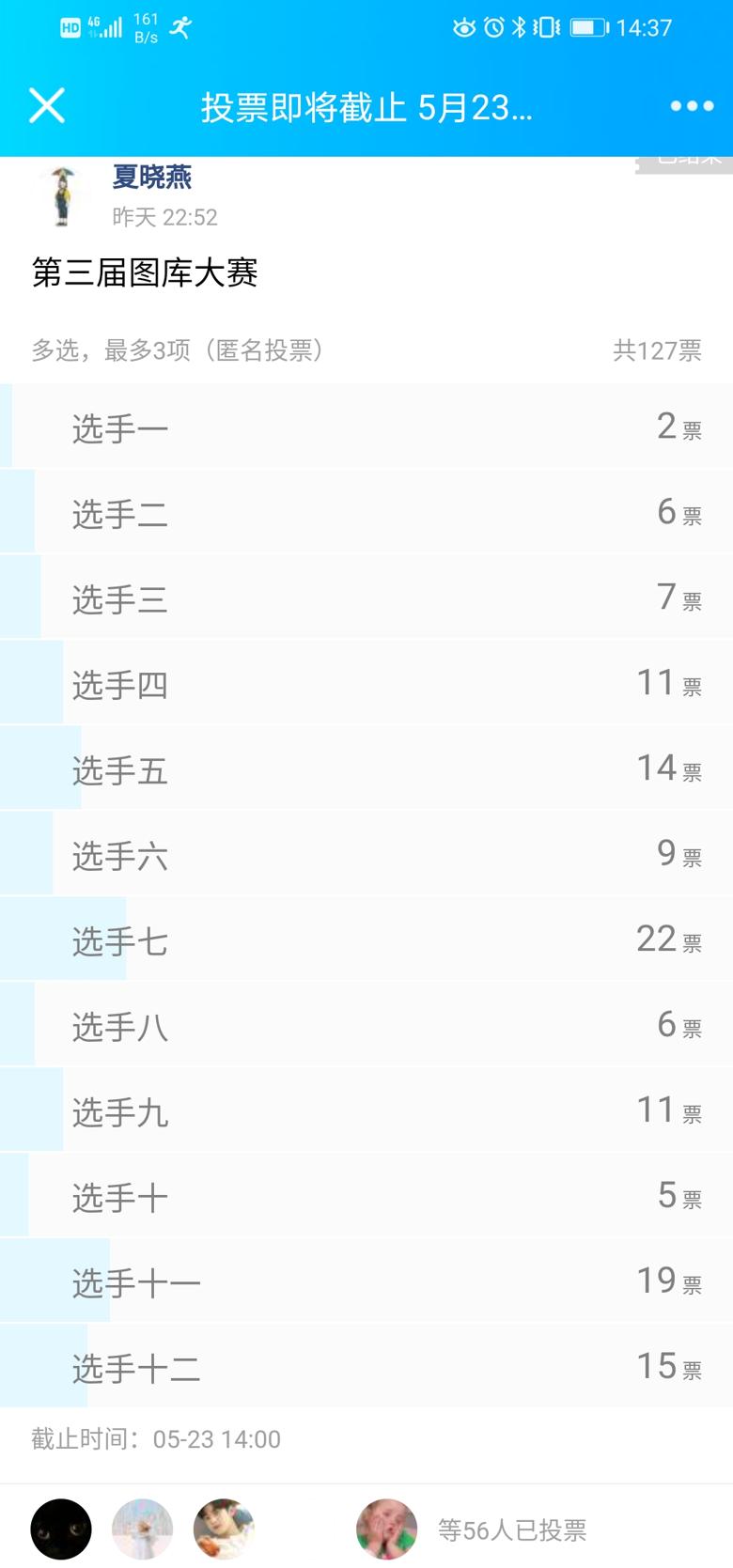
Task: Open 夏晓燕's profile name
Action: [152, 177]
